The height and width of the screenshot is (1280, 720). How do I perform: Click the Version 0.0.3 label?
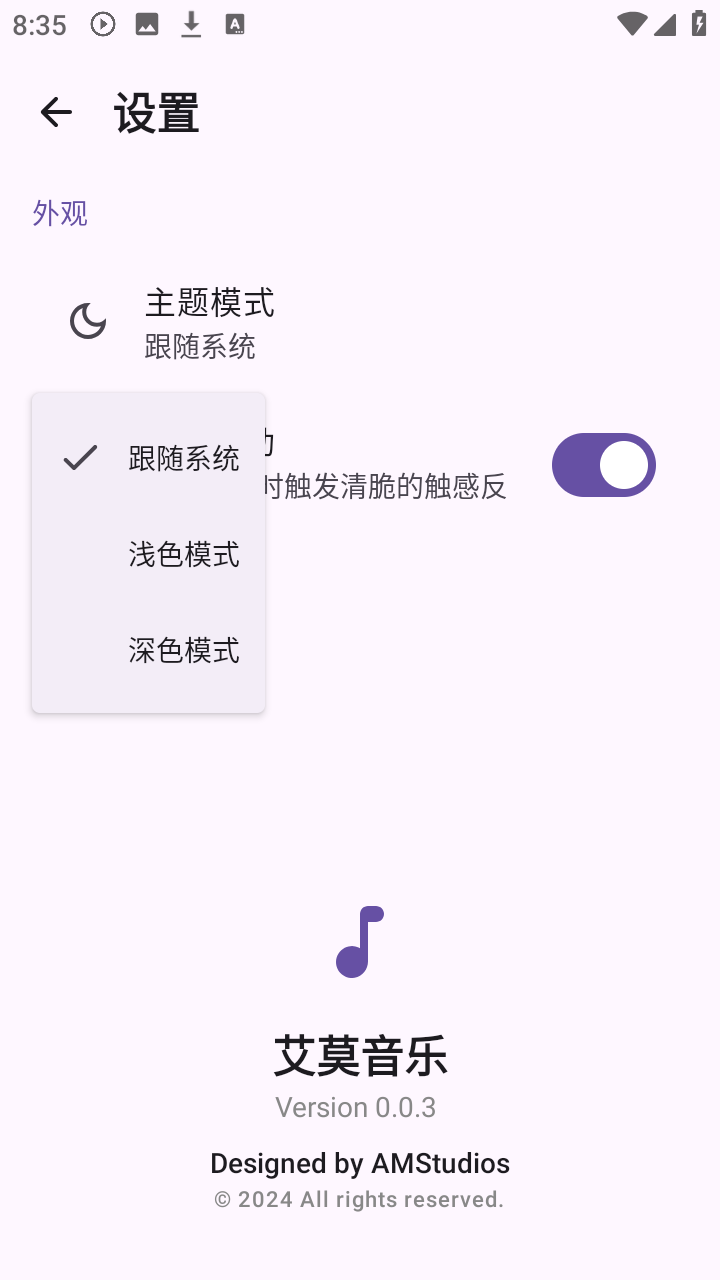tap(356, 1107)
